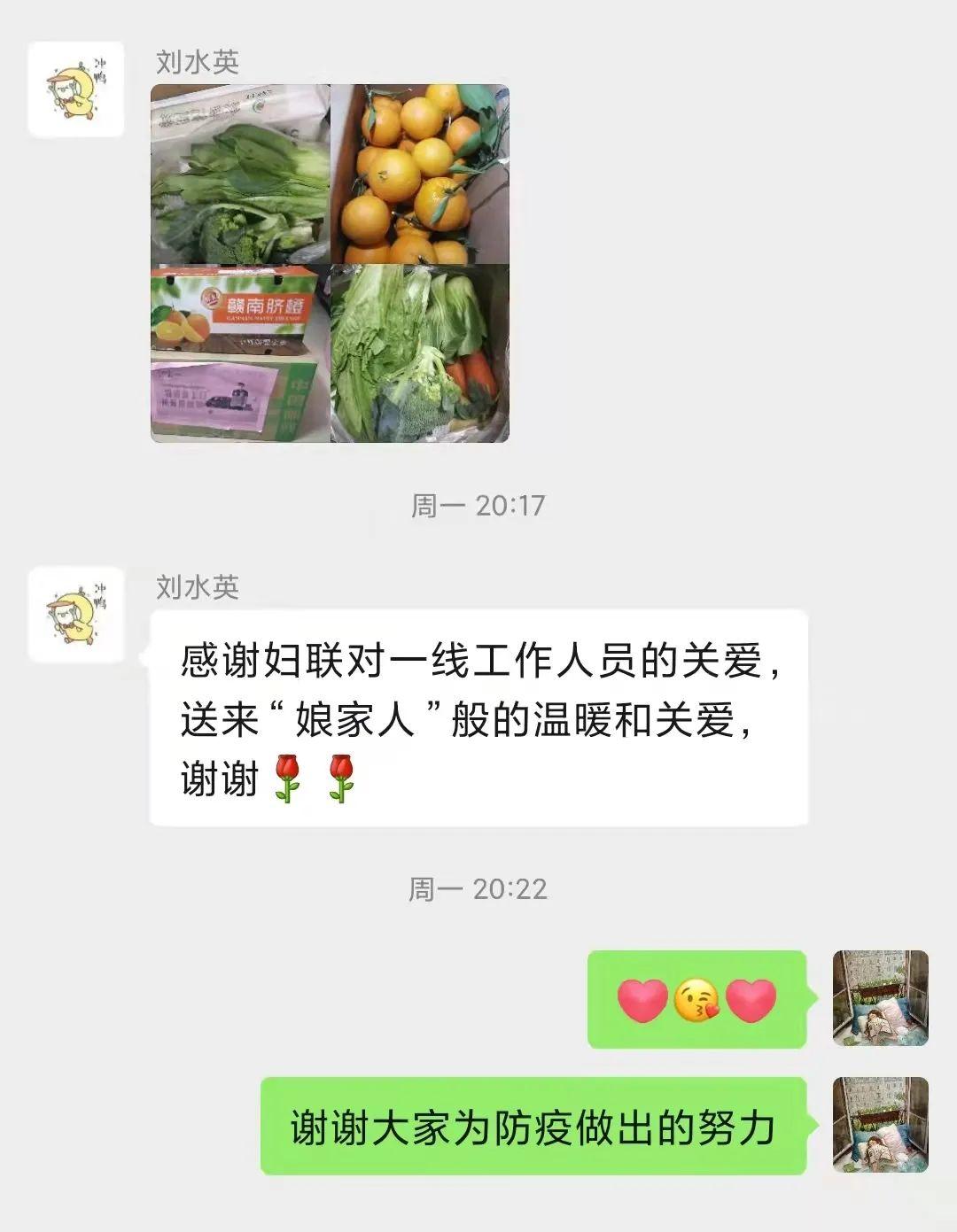Open the vegetable and orange photo from 刘水英

point(330,263)
